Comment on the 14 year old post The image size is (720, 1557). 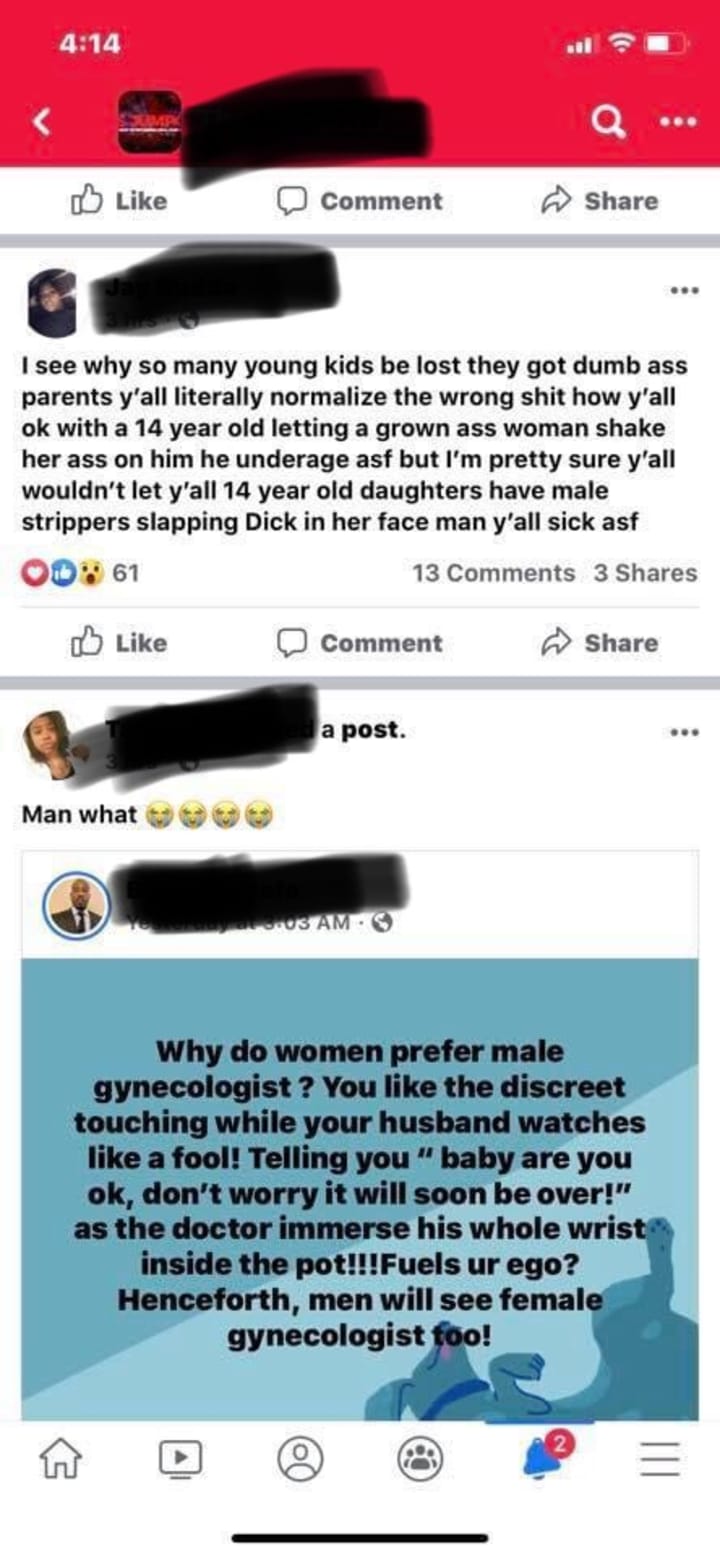[x=360, y=643]
